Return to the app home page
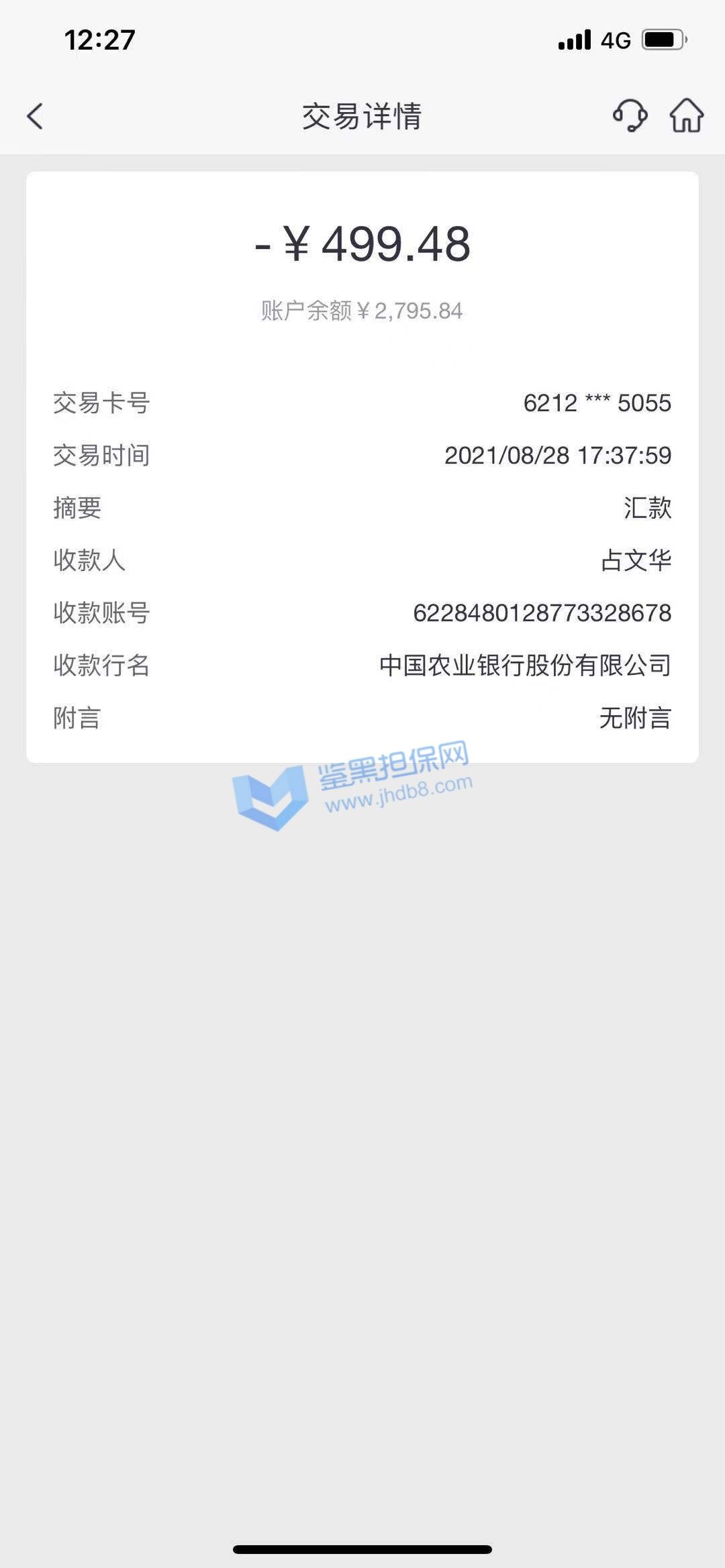The height and width of the screenshot is (1568, 725). click(x=686, y=115)
